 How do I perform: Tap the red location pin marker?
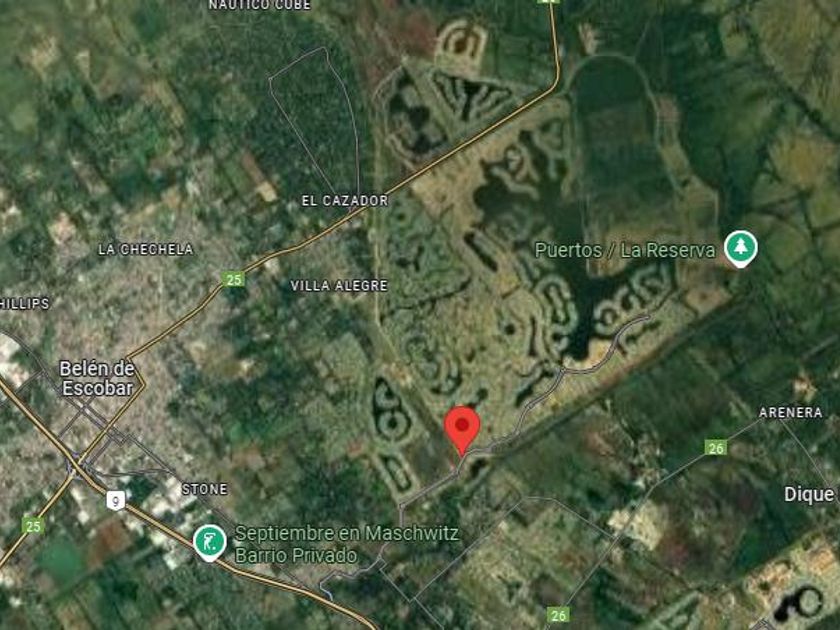coord(462,427)
